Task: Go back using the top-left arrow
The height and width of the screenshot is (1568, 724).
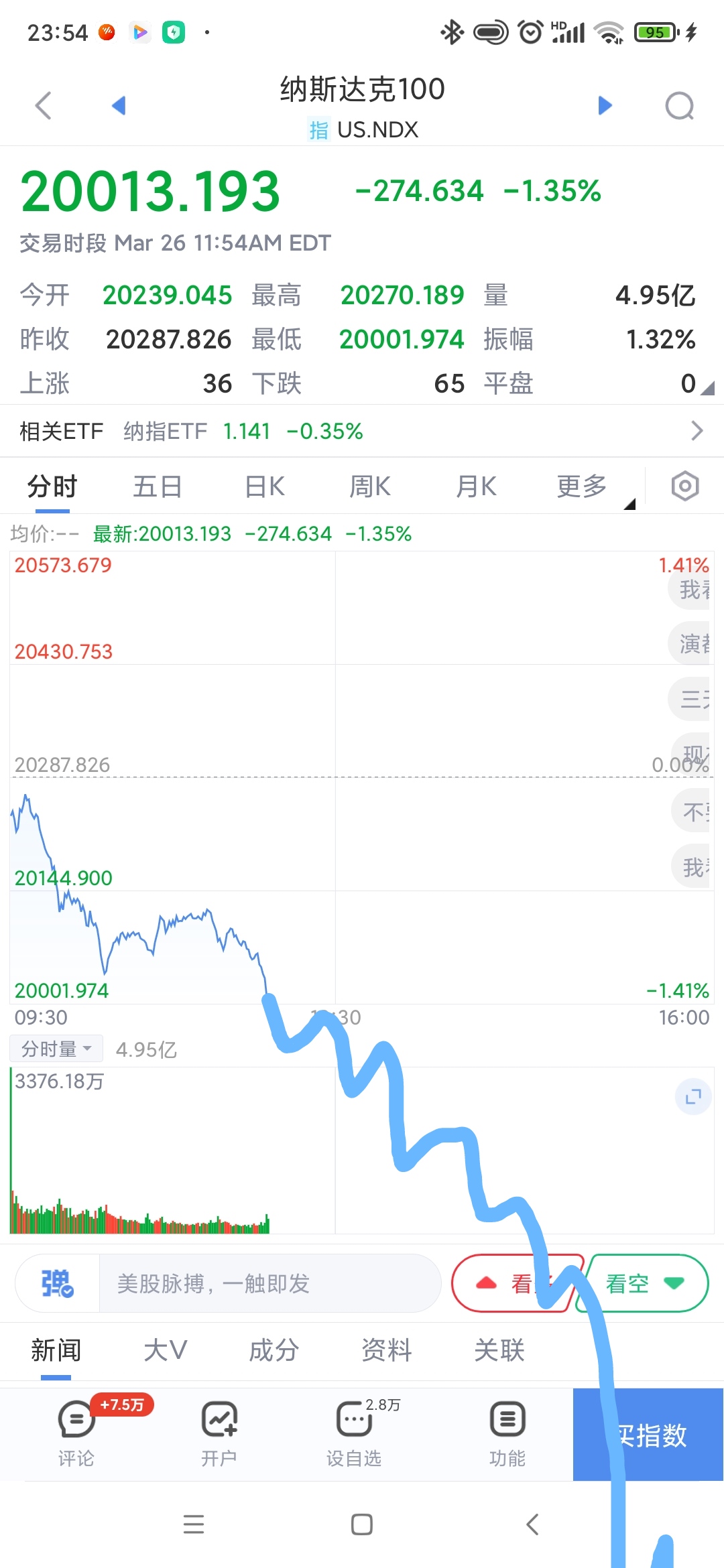Action: [x=44, y=105]
